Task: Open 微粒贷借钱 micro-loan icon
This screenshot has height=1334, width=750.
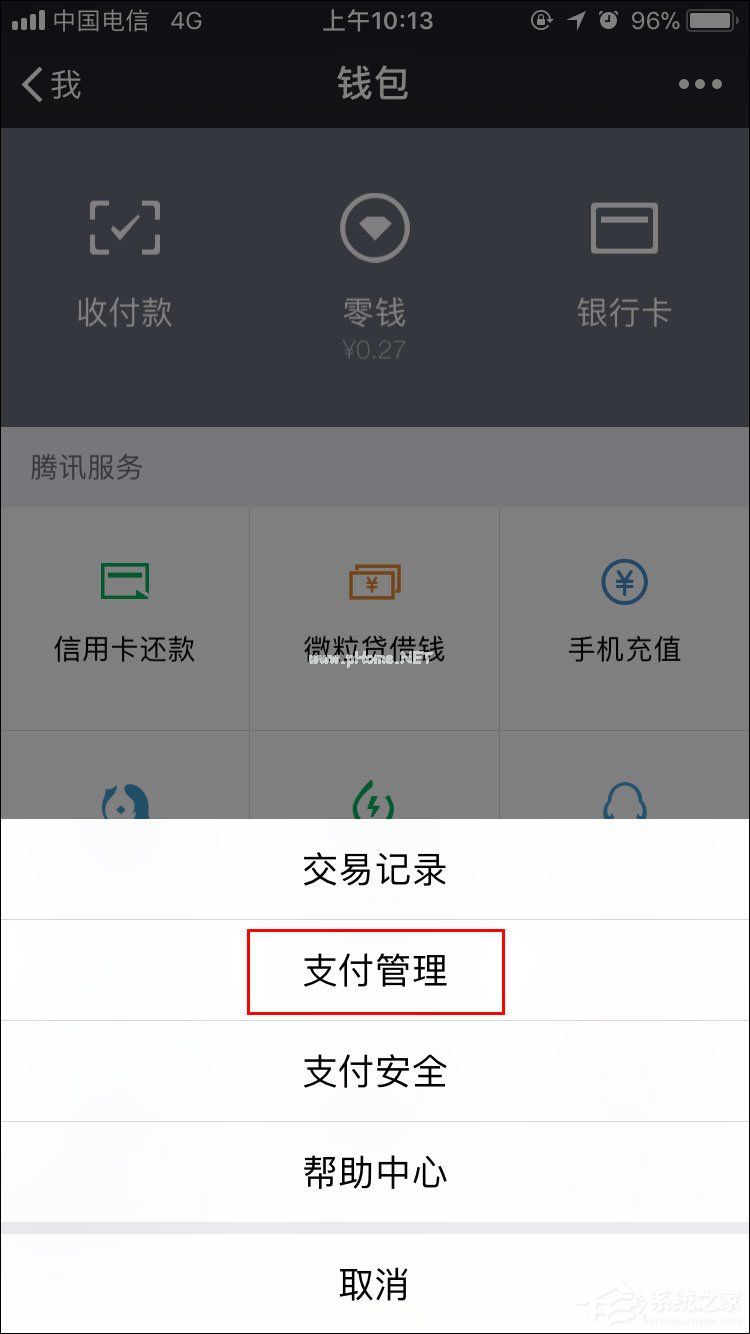Action: (x=374, y=580)
